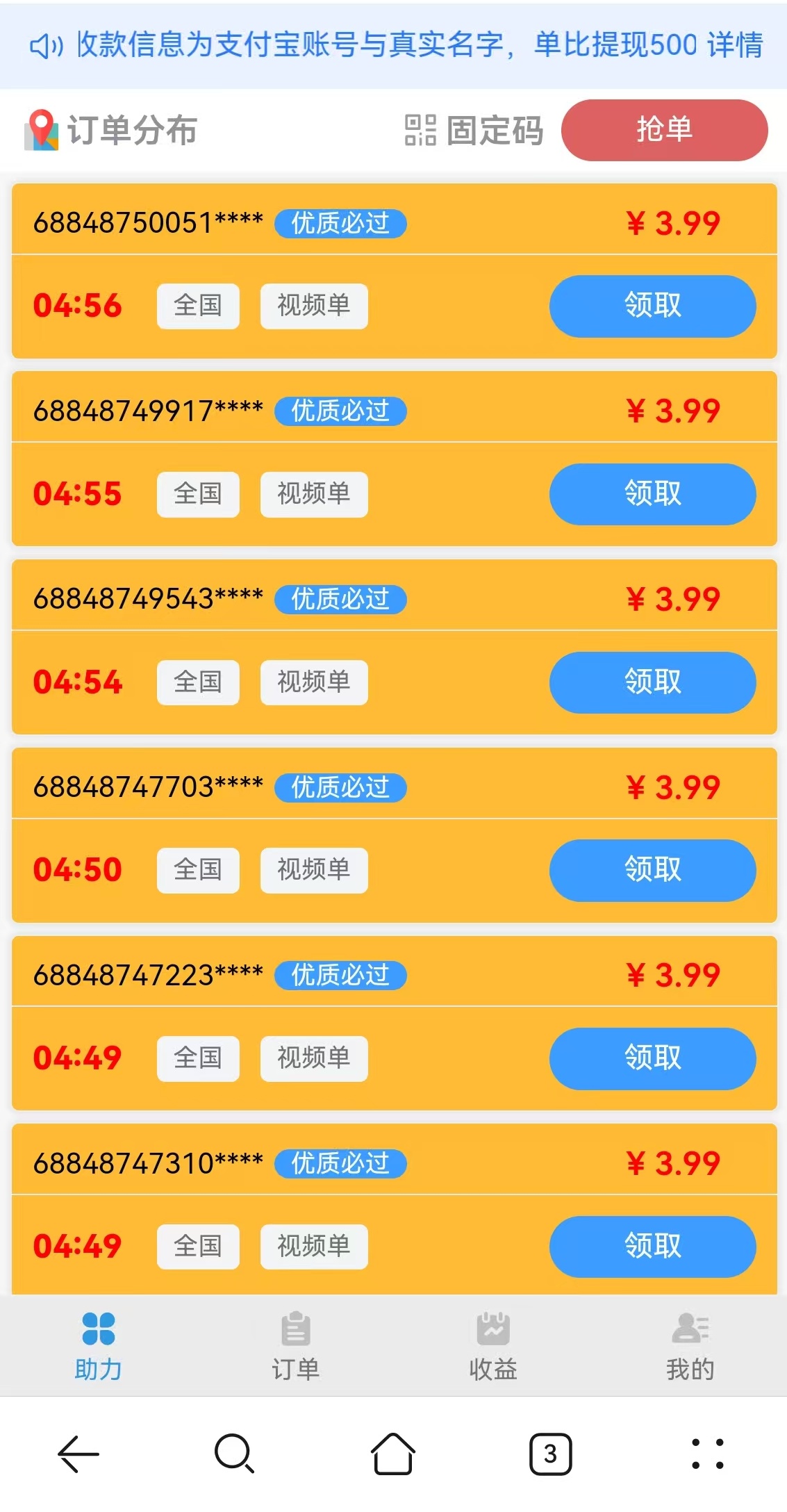This screenshot has height=1512, width=787.
Task: Tap the 视频单 tag on order 68848749543
Action: (x=313, y=682)
